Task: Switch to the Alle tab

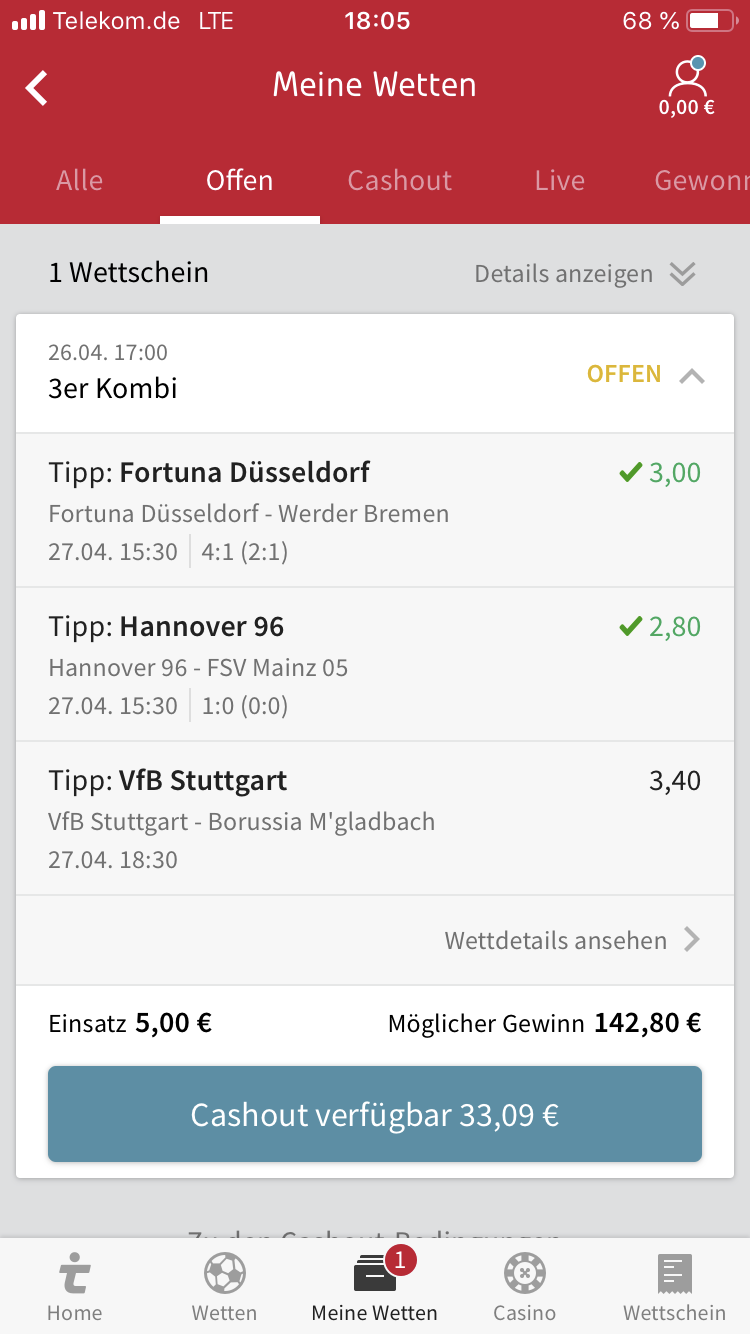Action: 80,180
